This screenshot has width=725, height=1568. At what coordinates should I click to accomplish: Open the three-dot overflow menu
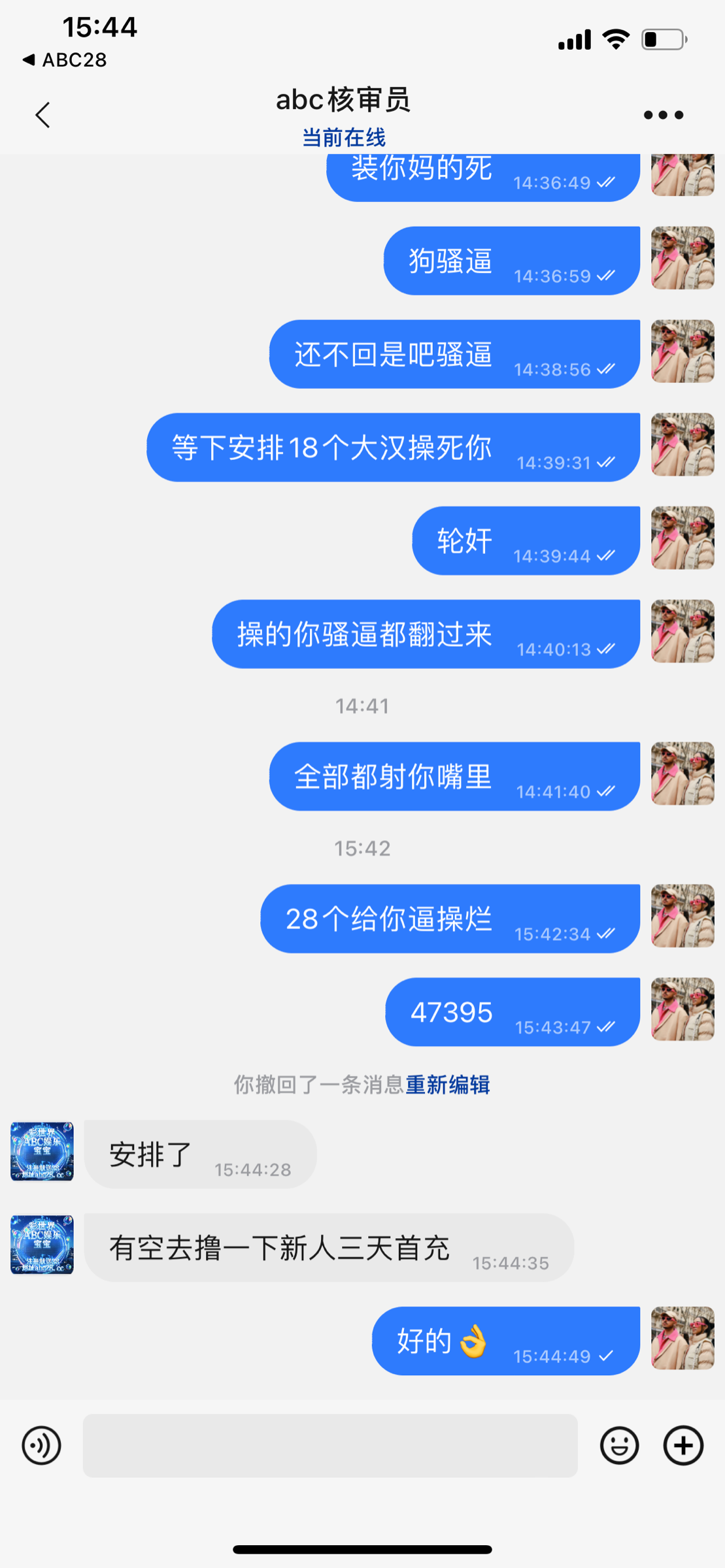tap(663, 115)
